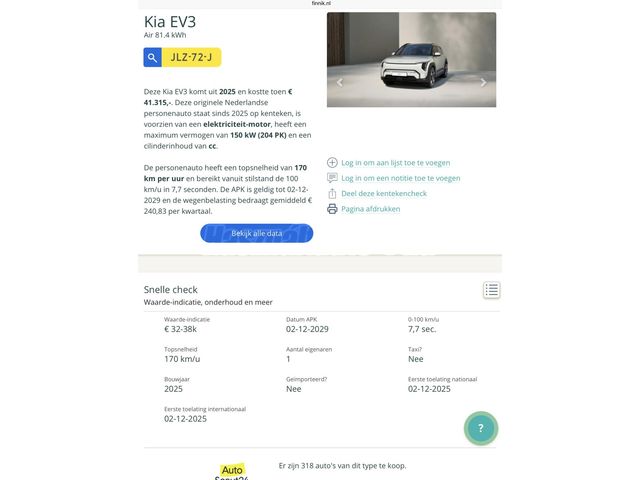This screenshot has width=640, height=480.
Task: Tap the 'Bekijk alle data' button
Action: (257, 233)
